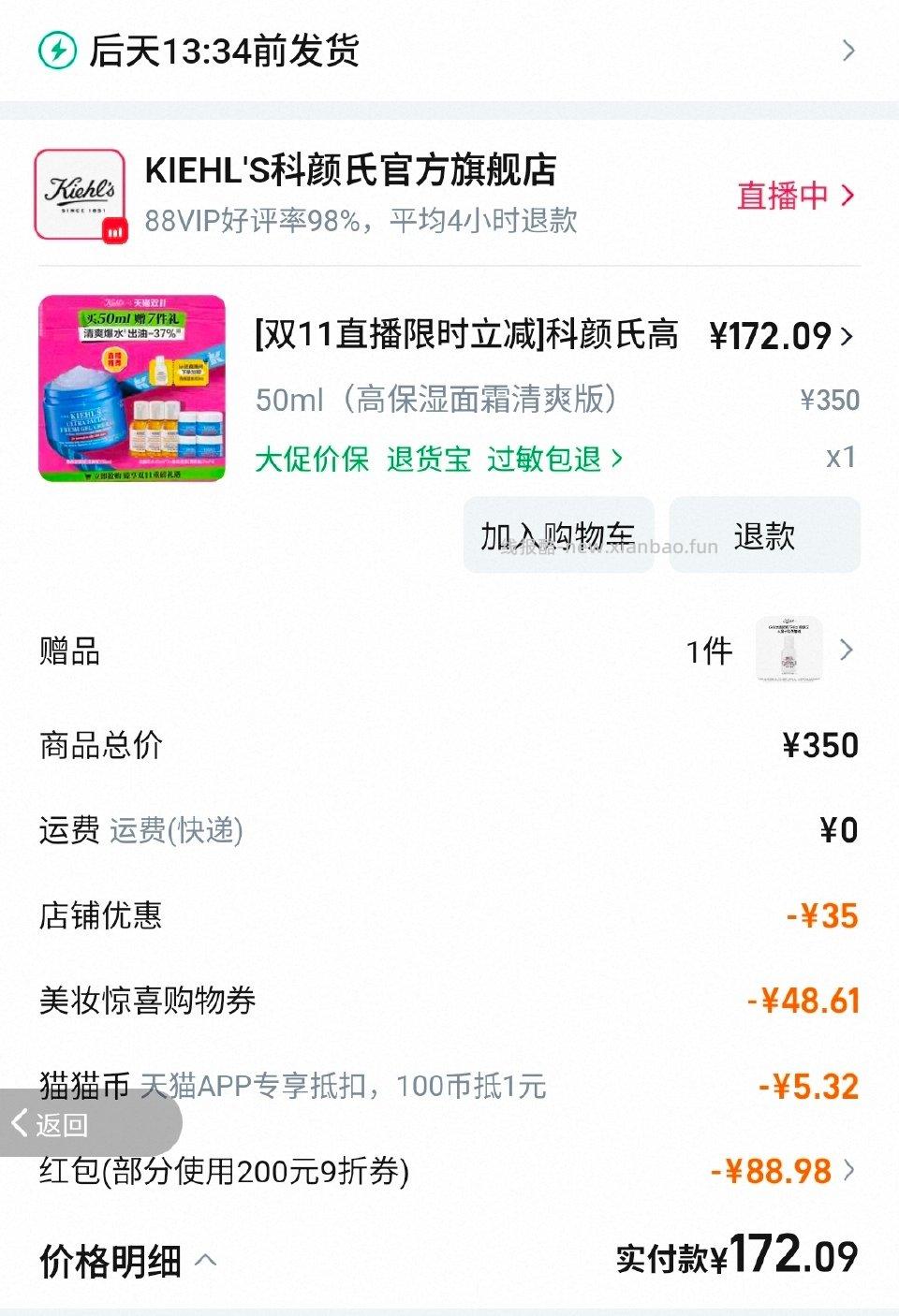Expand the service guarantees chevron after 过敏包退
899x1316 pixels.
tap(616, 459)
